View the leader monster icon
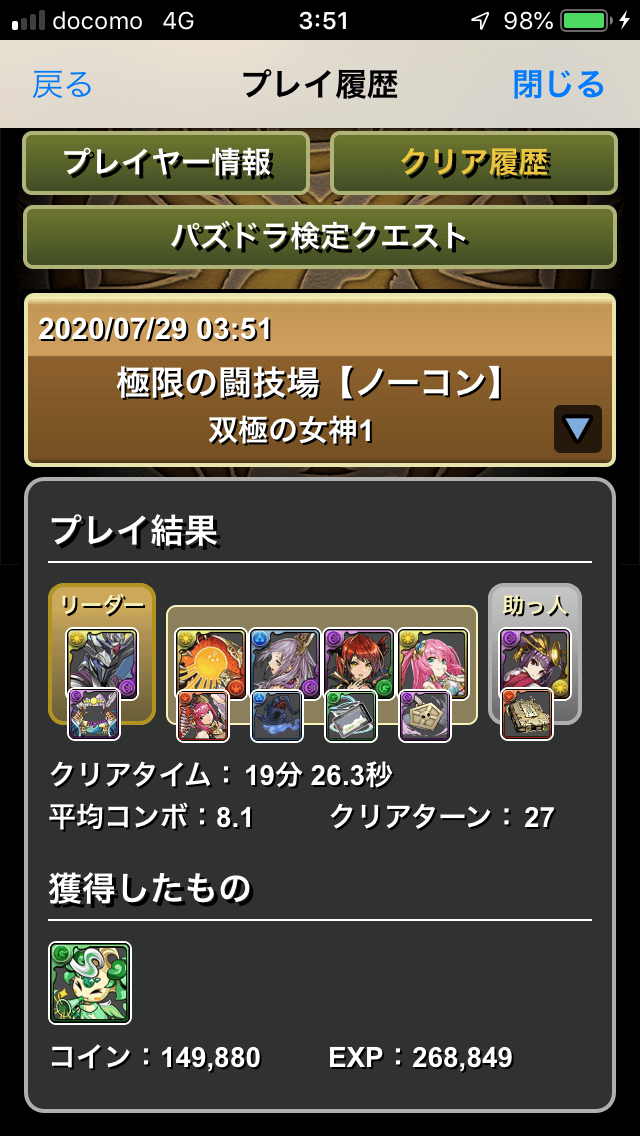The width and height of the screenshot is (640, 1136). tap(102, 663)
